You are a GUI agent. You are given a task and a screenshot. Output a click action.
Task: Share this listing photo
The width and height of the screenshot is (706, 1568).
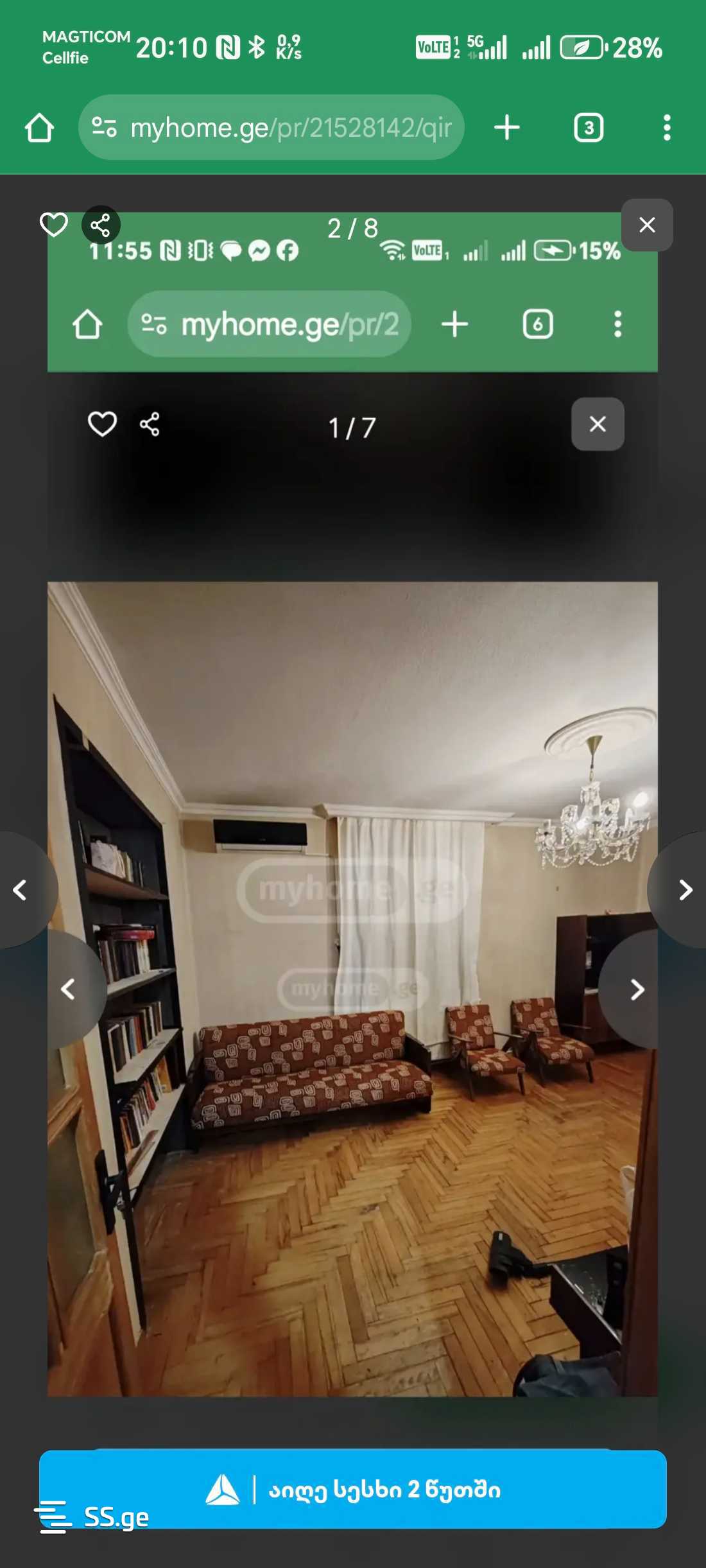[100, 225]
